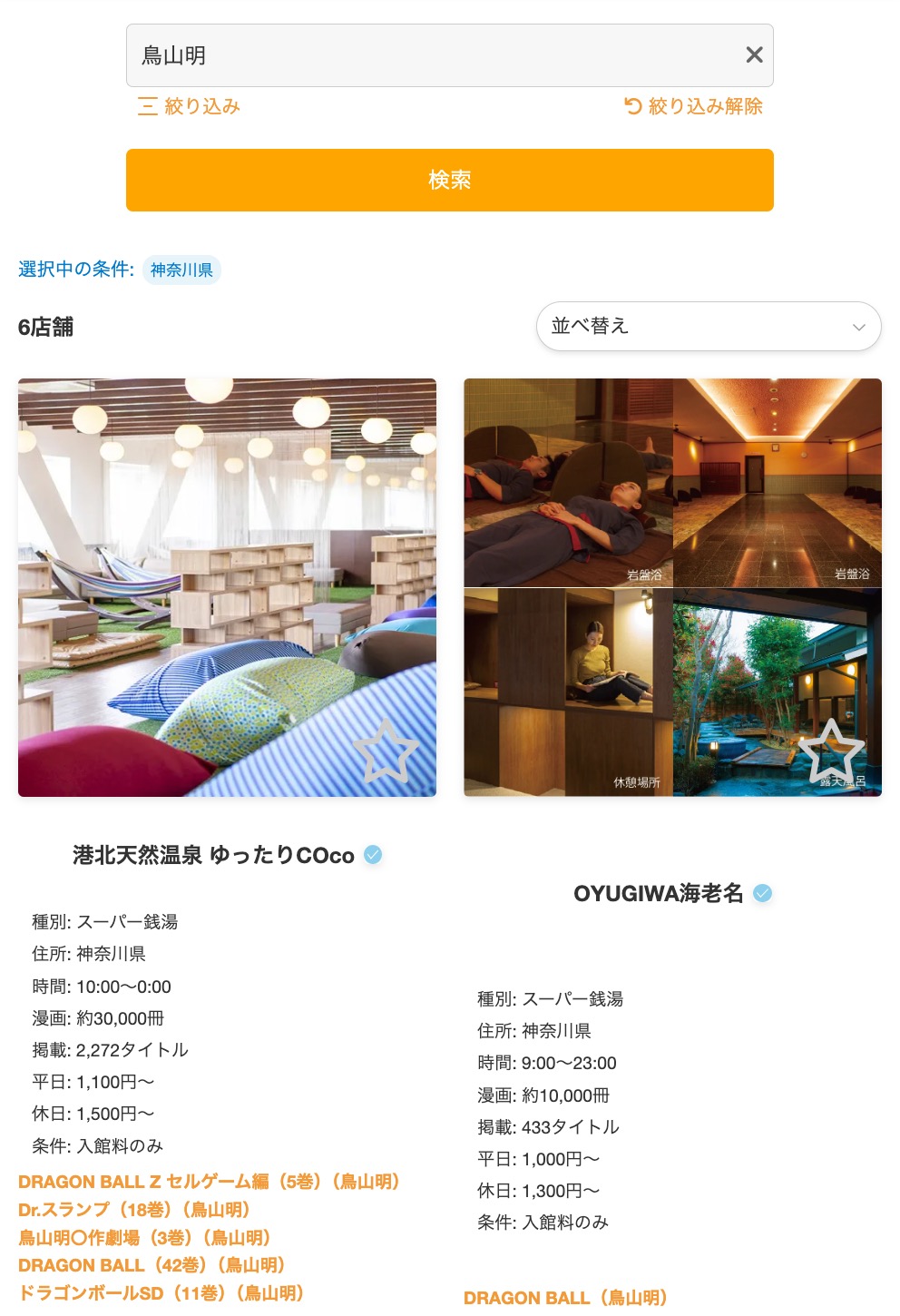The width and height of the screenshot is (900, 1316).
Task: Open OYUGIWA's DRAGON BALL (鳥山明) link
Action: [x=565, y=1298]
